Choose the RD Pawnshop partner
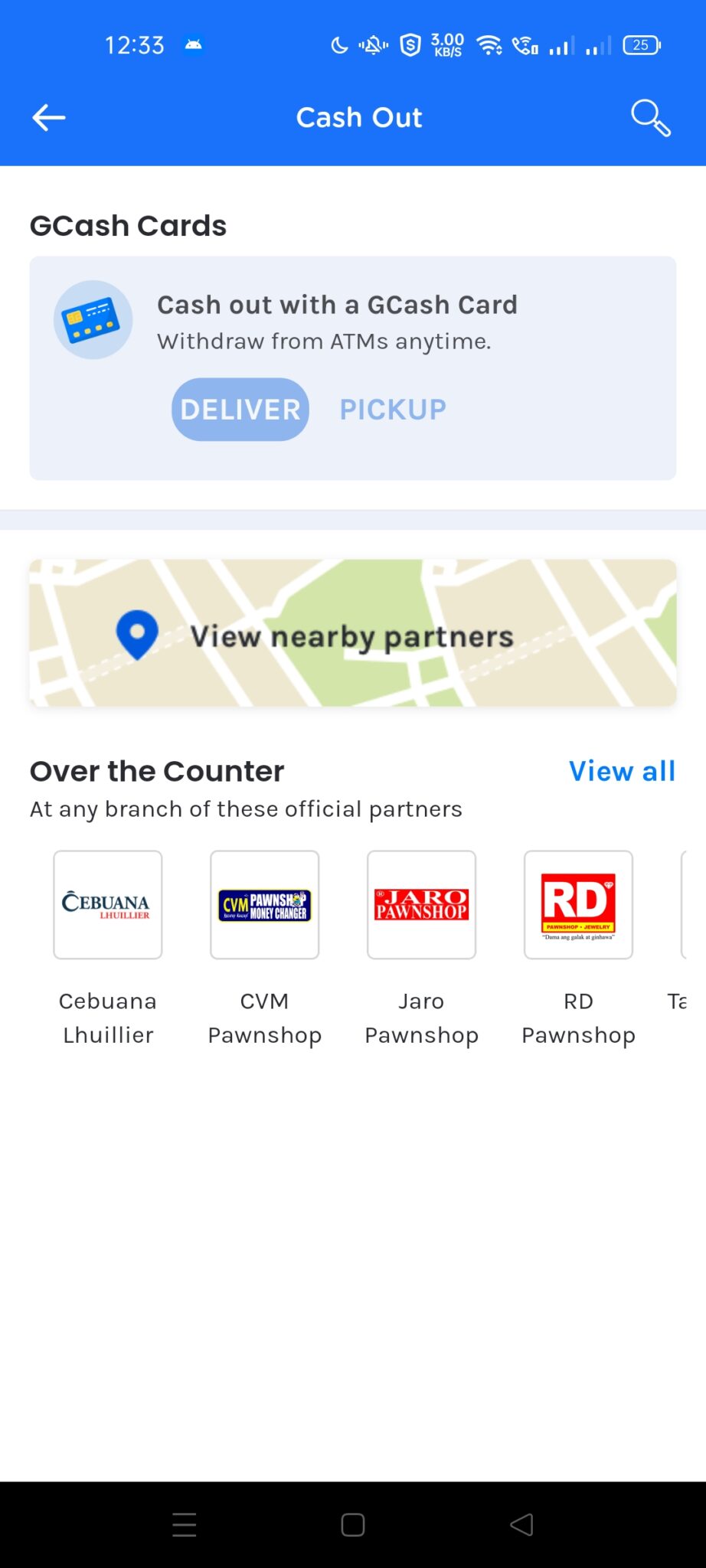Screen dimensions: 706x1568 click(x=578, y=904)
